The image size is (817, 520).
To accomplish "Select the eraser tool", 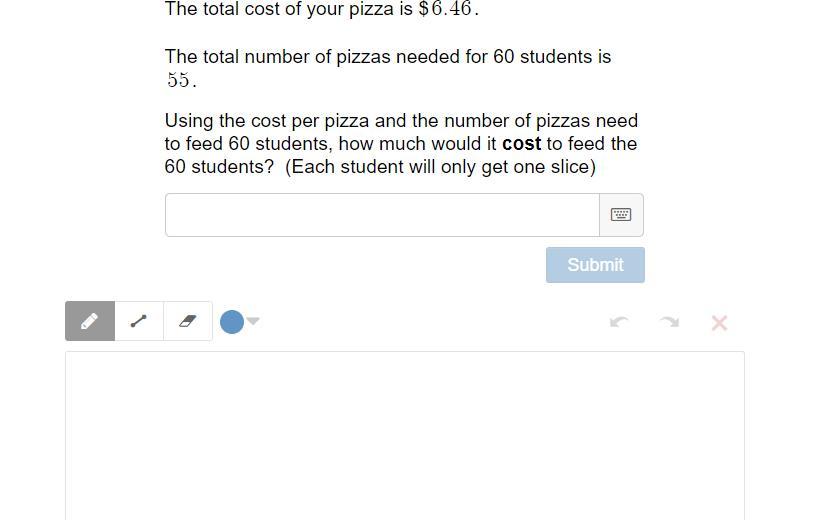I will (187, 321).
